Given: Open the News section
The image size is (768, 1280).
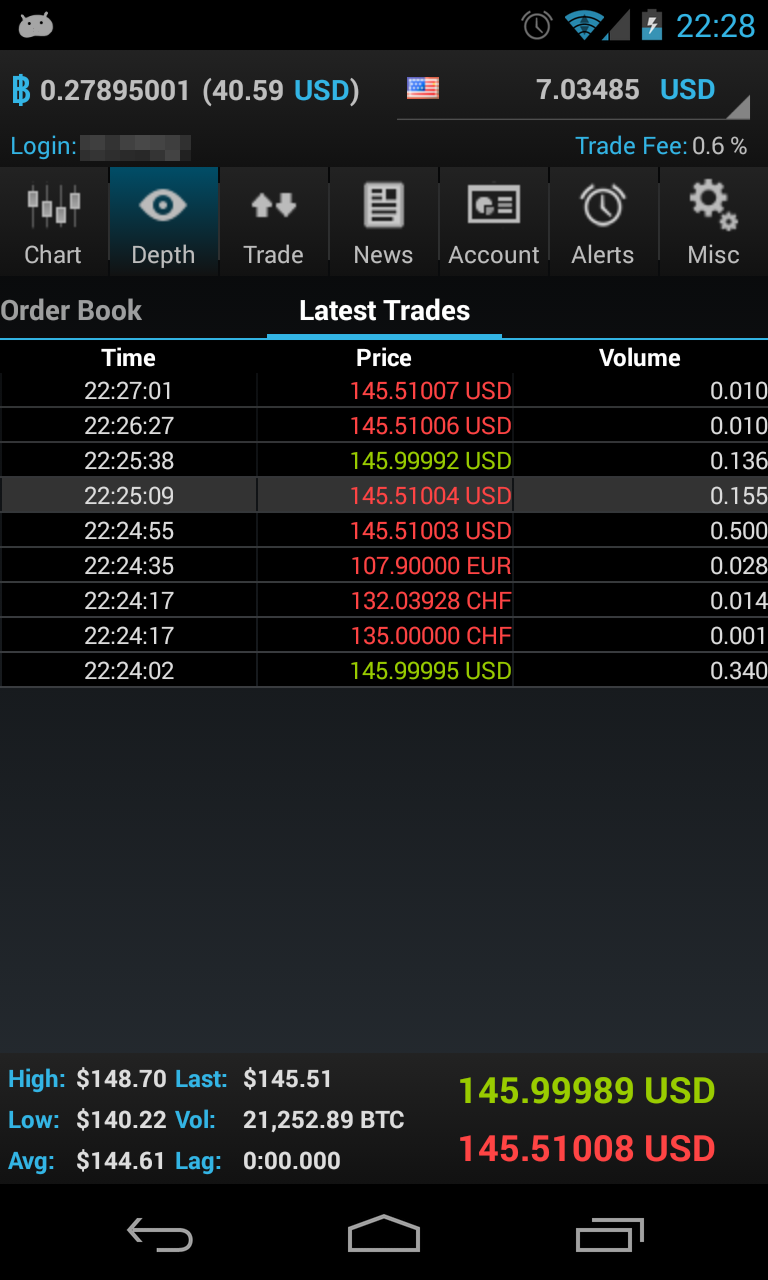Looking at the screenshot, I should [383, 222].
